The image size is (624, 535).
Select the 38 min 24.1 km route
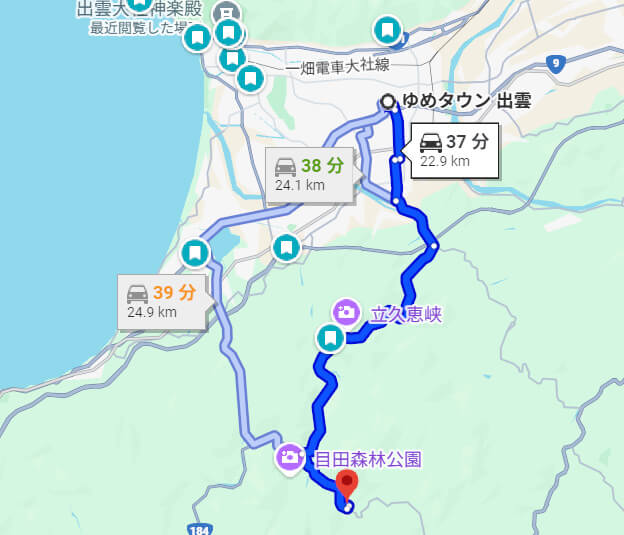(x=310, y=174)
